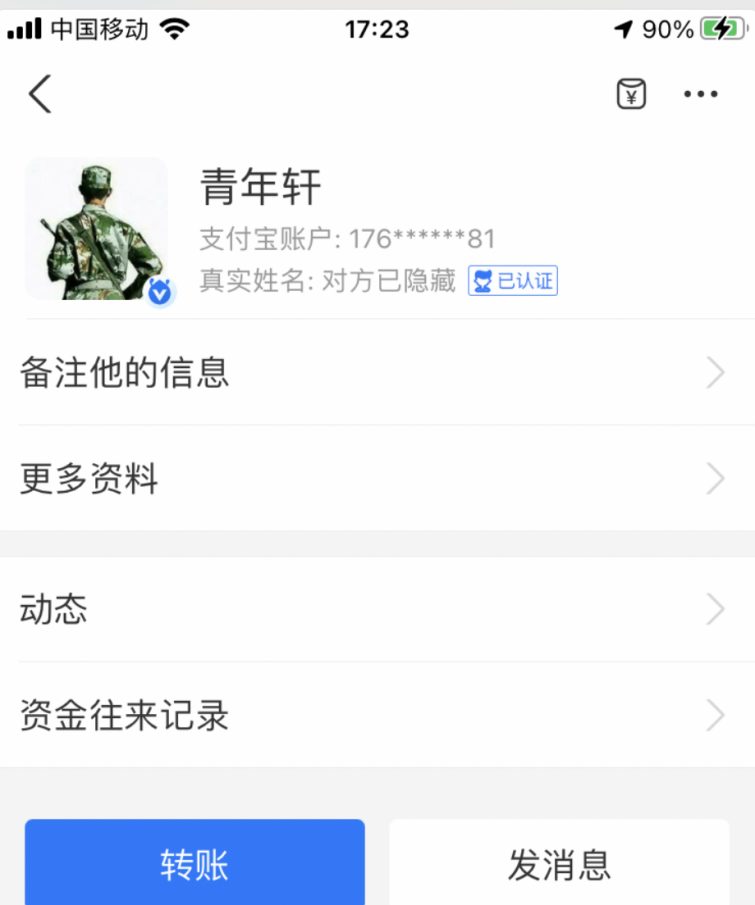Open 资金往来记录 row

point(377,715)
